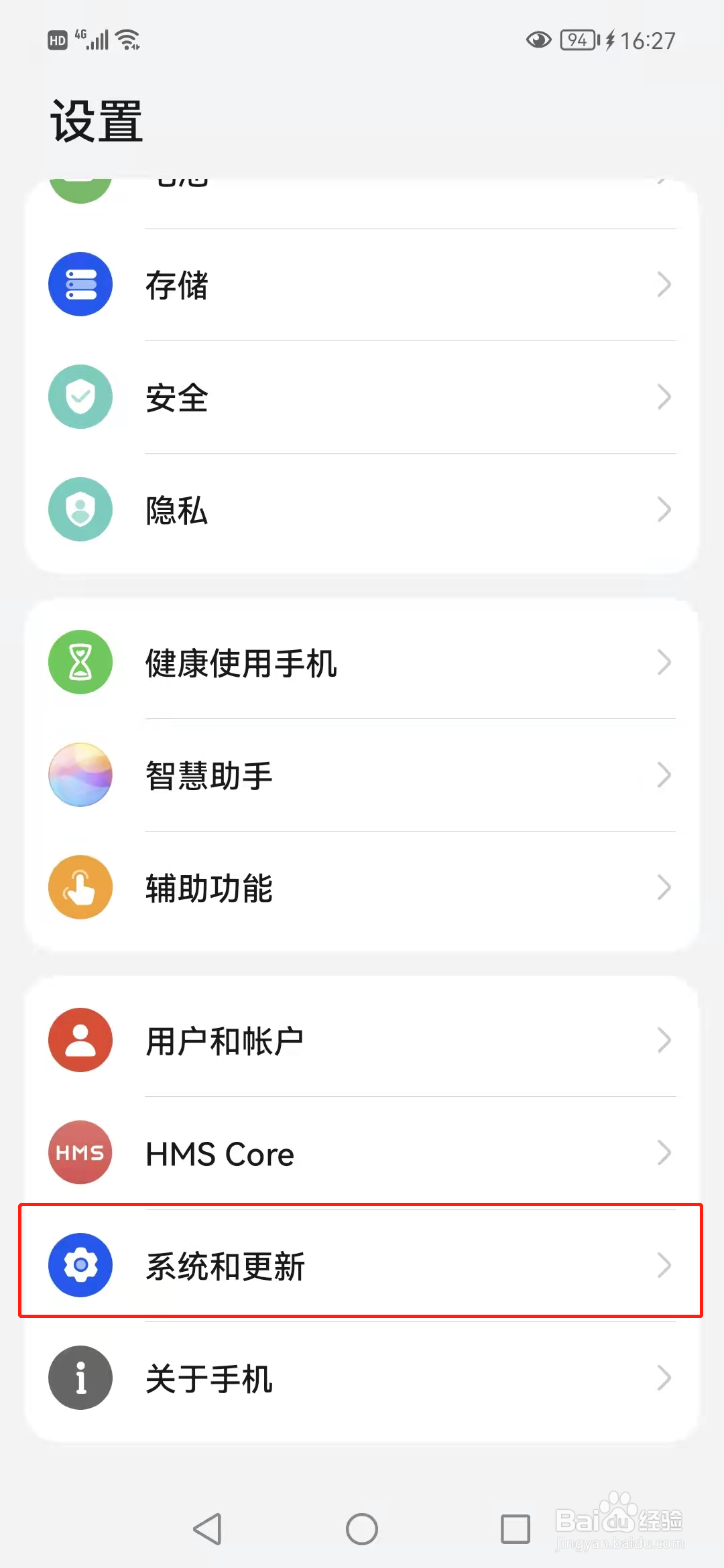Open 智慧助手 smart assistant

(362, 775)
